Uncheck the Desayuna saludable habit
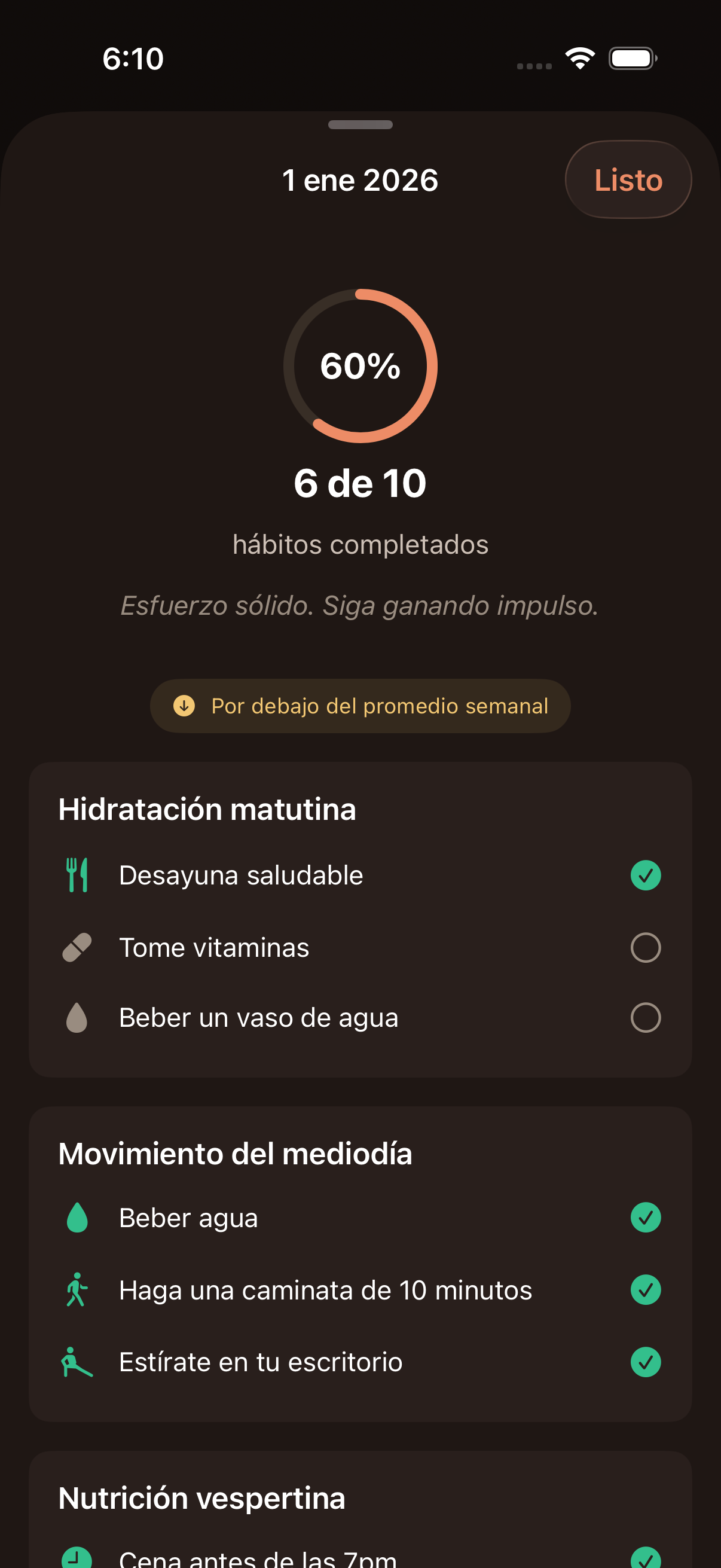Screen dimensions: 721x1568 tap(645, 875)
